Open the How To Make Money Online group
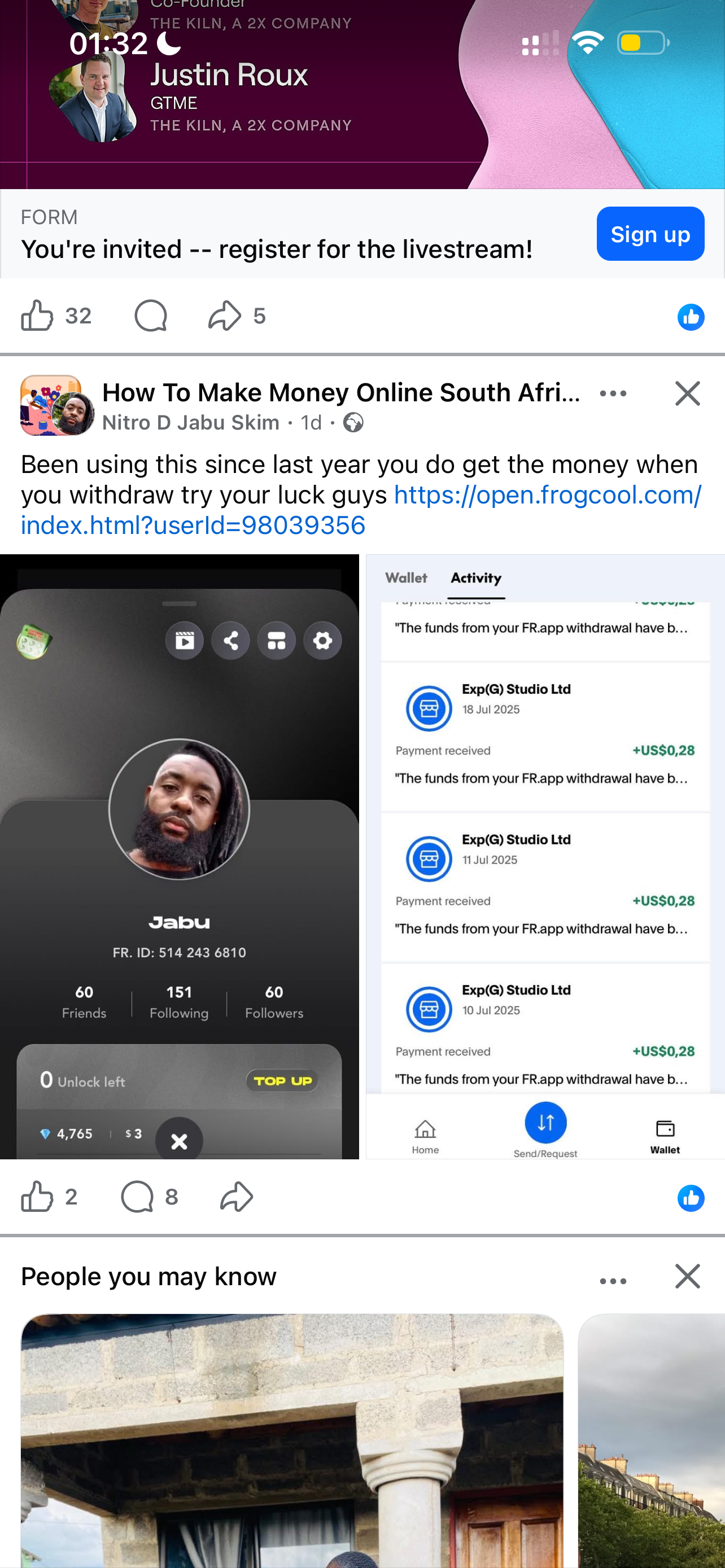 click(x=341, y=393)
